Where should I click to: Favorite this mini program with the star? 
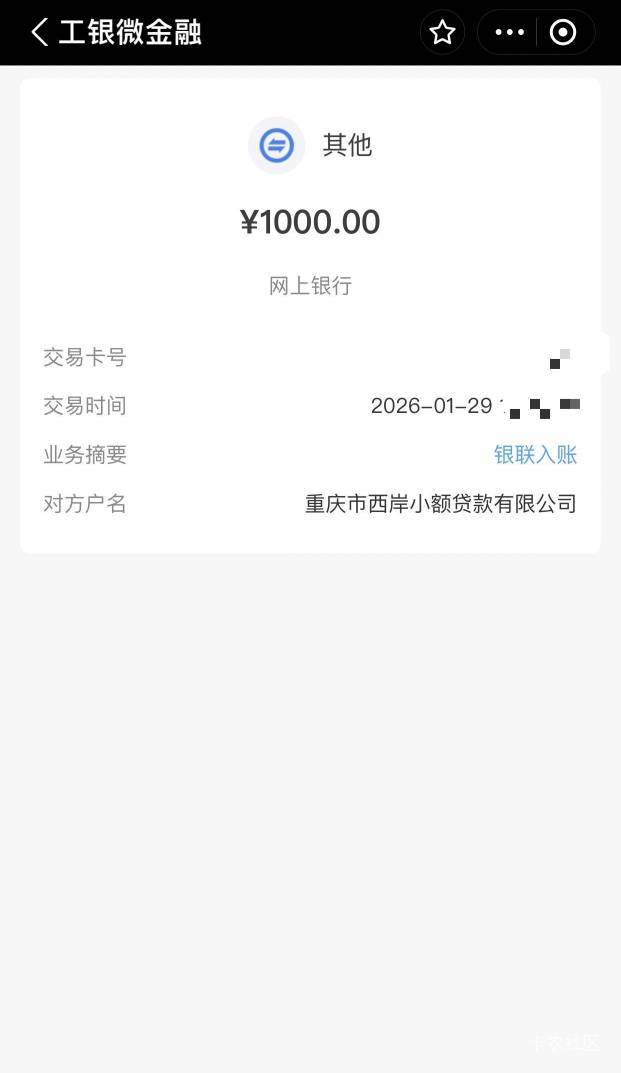point(442,33)
